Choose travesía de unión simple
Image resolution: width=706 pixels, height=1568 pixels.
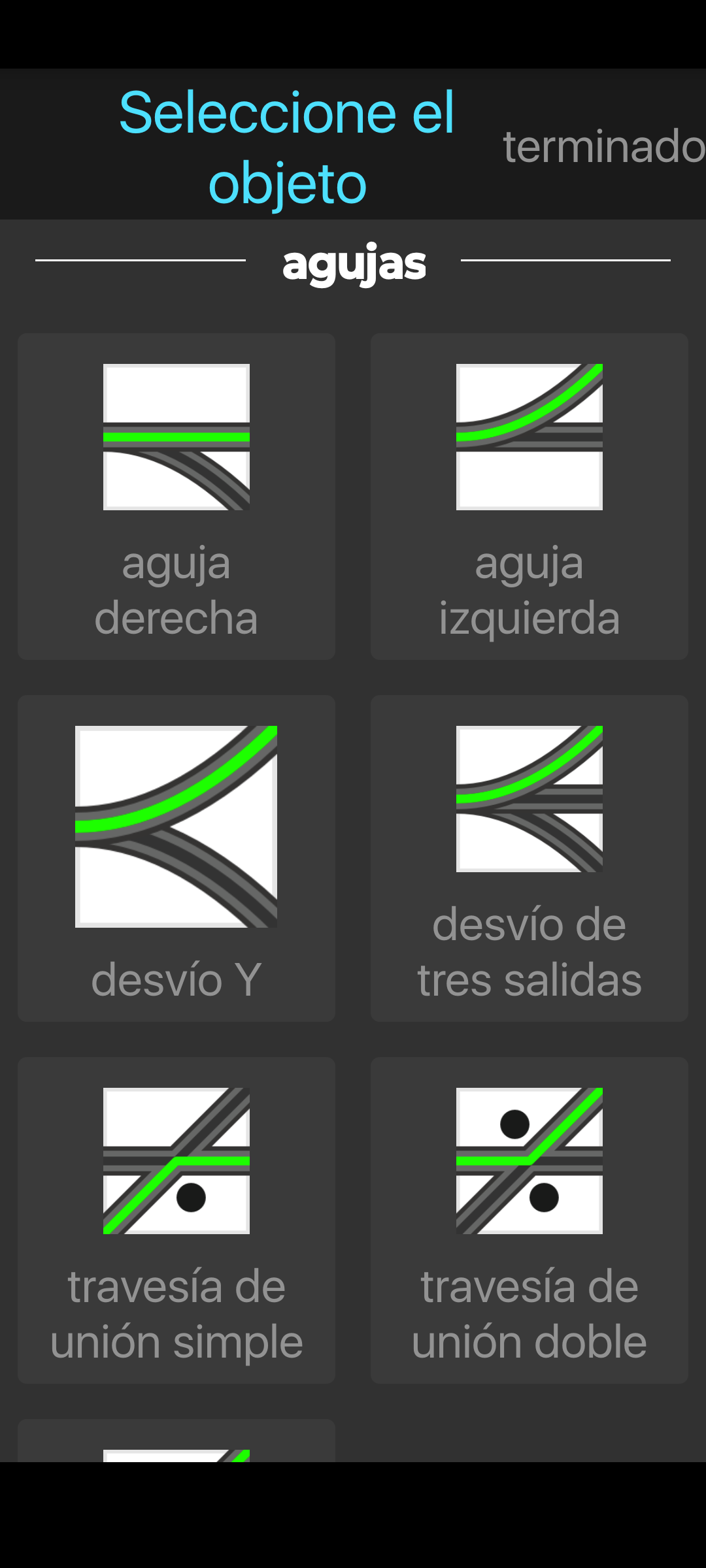[x=176, y=1220]
